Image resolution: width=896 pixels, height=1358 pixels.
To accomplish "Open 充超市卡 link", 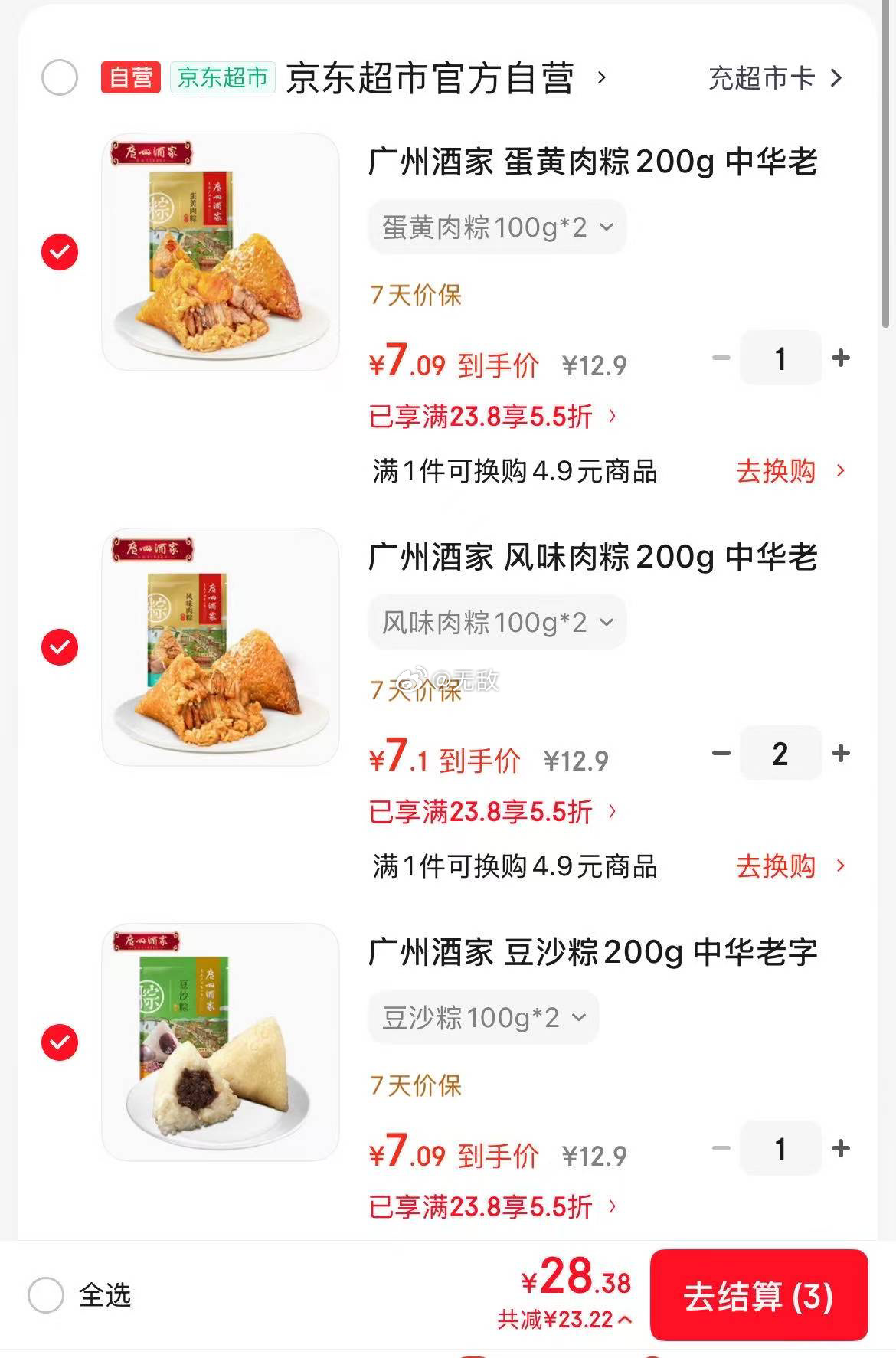I will pyautogui.click(x=774, y=78).
